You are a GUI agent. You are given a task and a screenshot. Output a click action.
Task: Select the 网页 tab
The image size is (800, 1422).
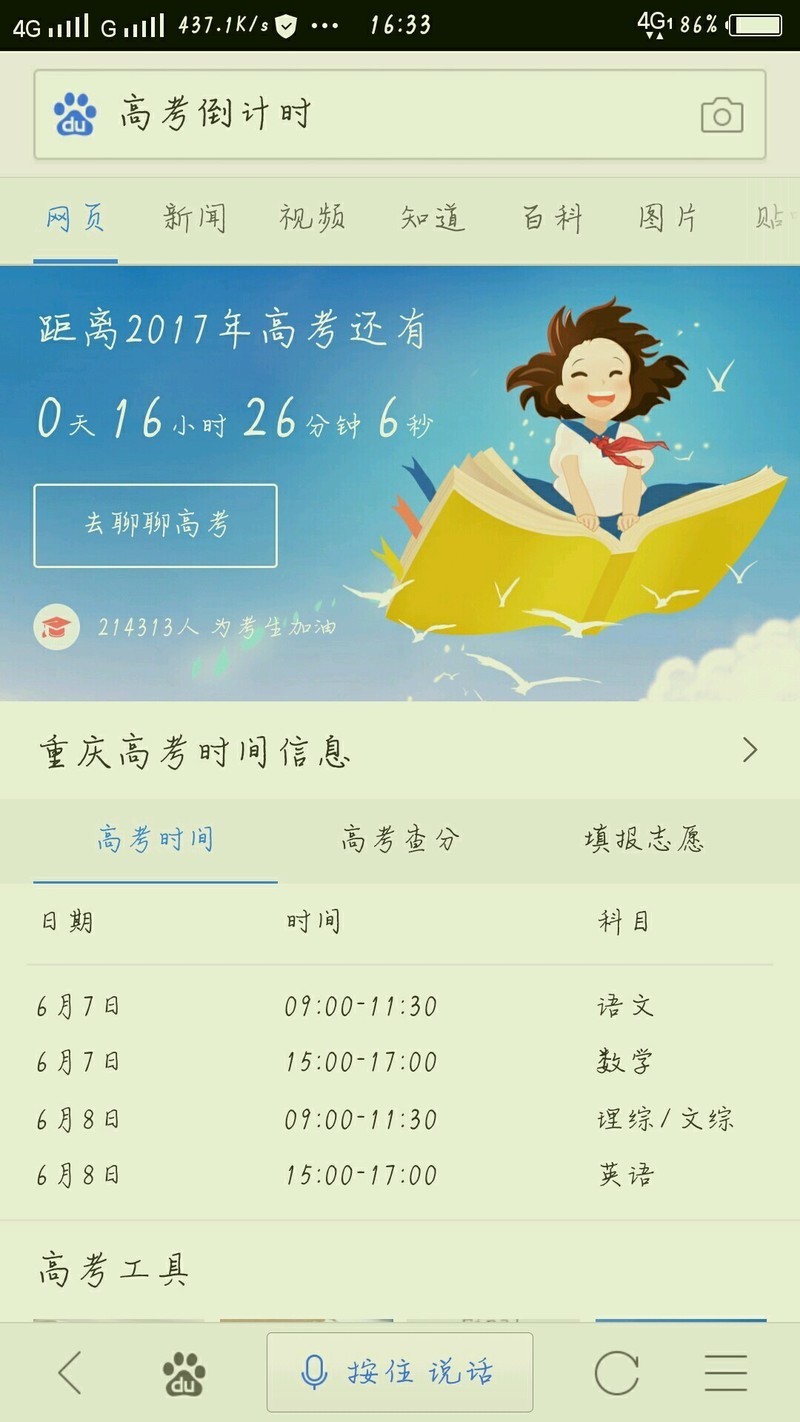pyautogui.click(x=75, y=218)
